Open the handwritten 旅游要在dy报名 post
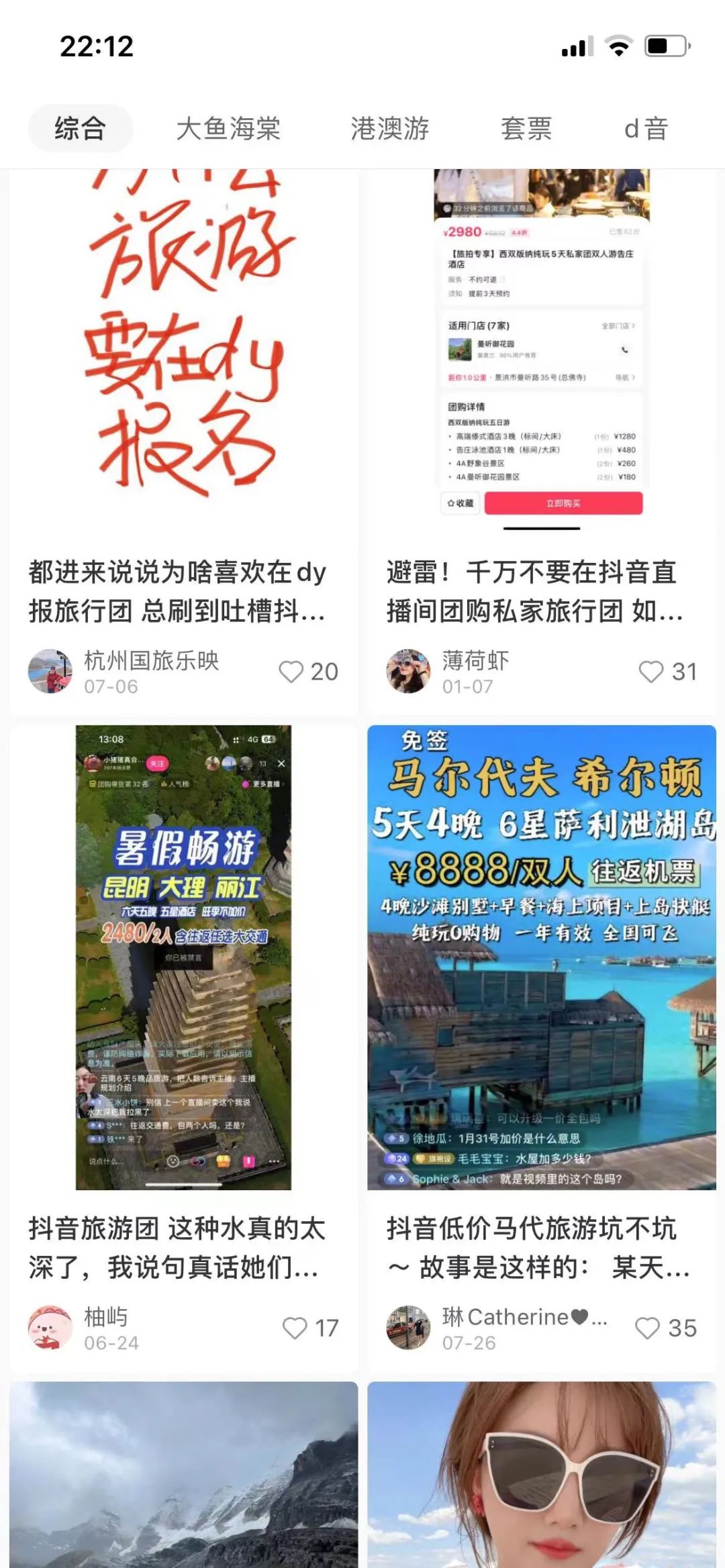This screenshot has height=1568, width=725. [x=183, y=349]
